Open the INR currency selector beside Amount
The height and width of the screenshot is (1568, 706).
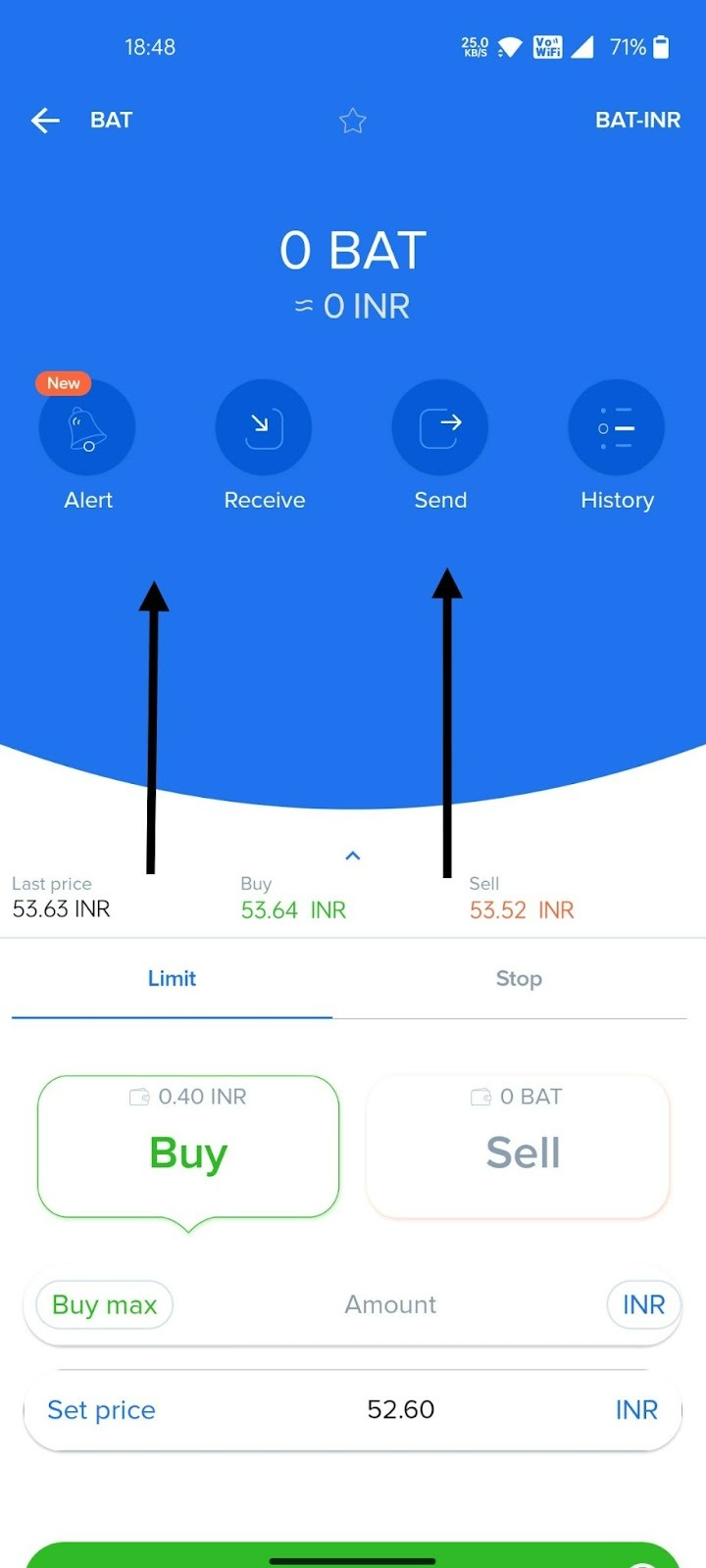tap(643, 1304)
